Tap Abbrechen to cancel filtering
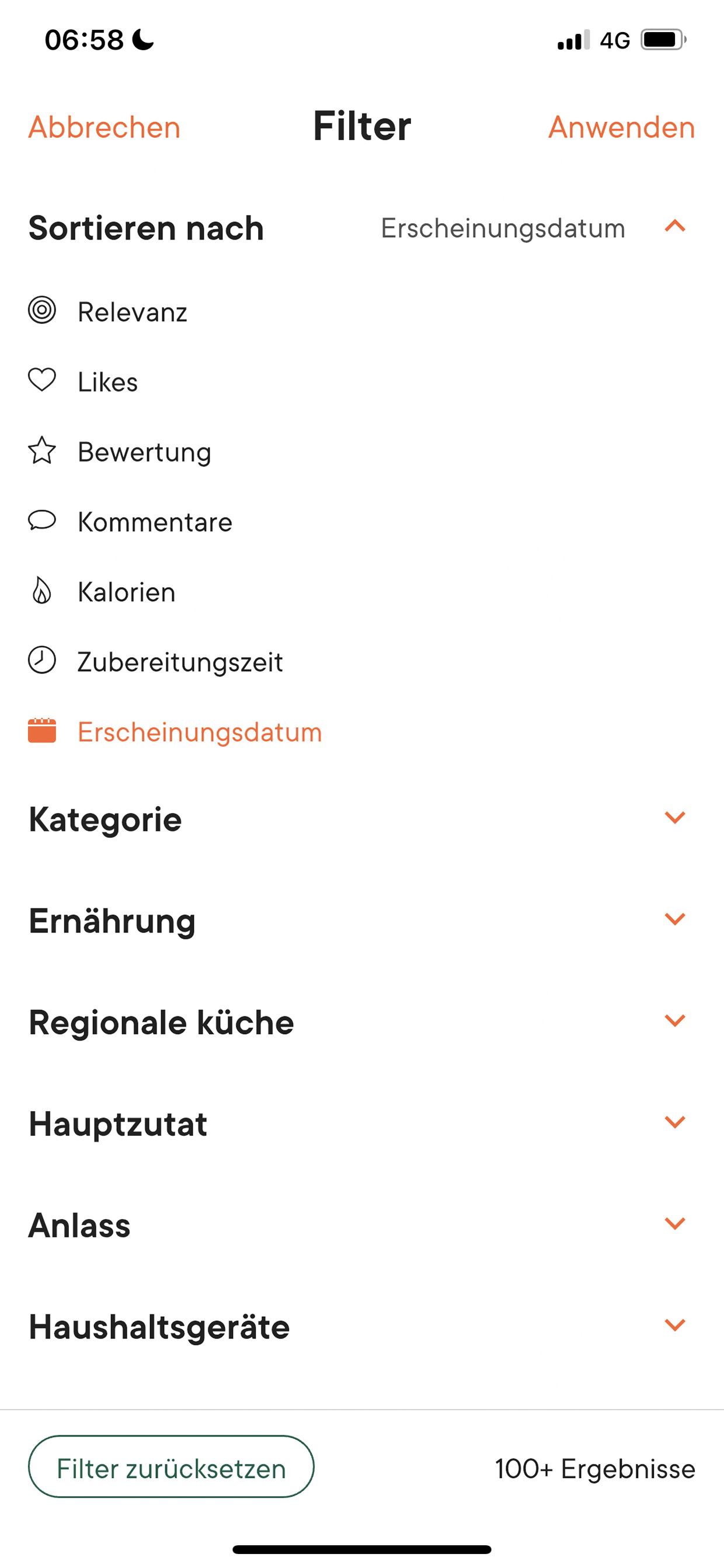 pos(104,127)
